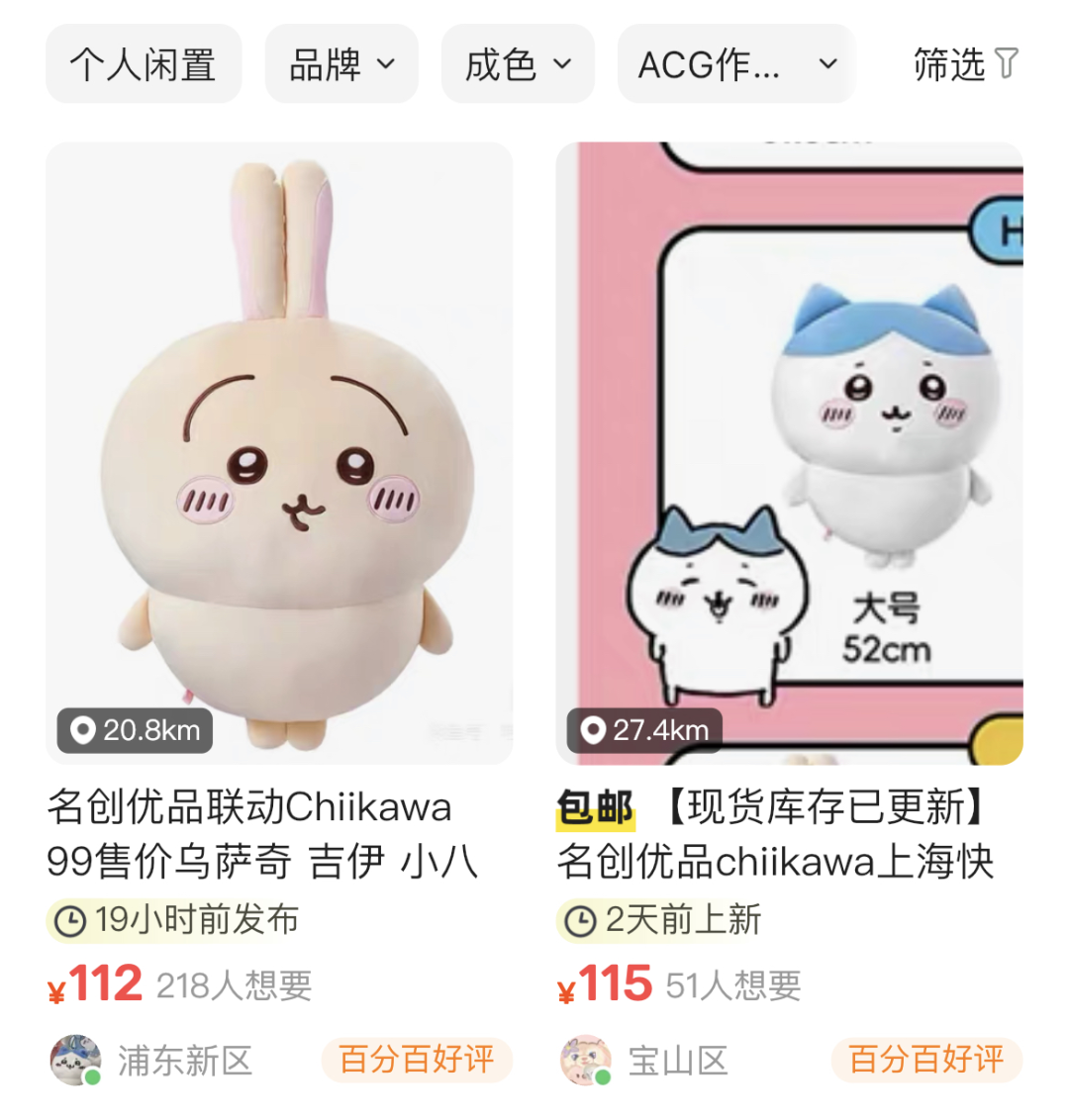Open the 筛选 filter options
Screen dimensions: 1069x1120
965,64
